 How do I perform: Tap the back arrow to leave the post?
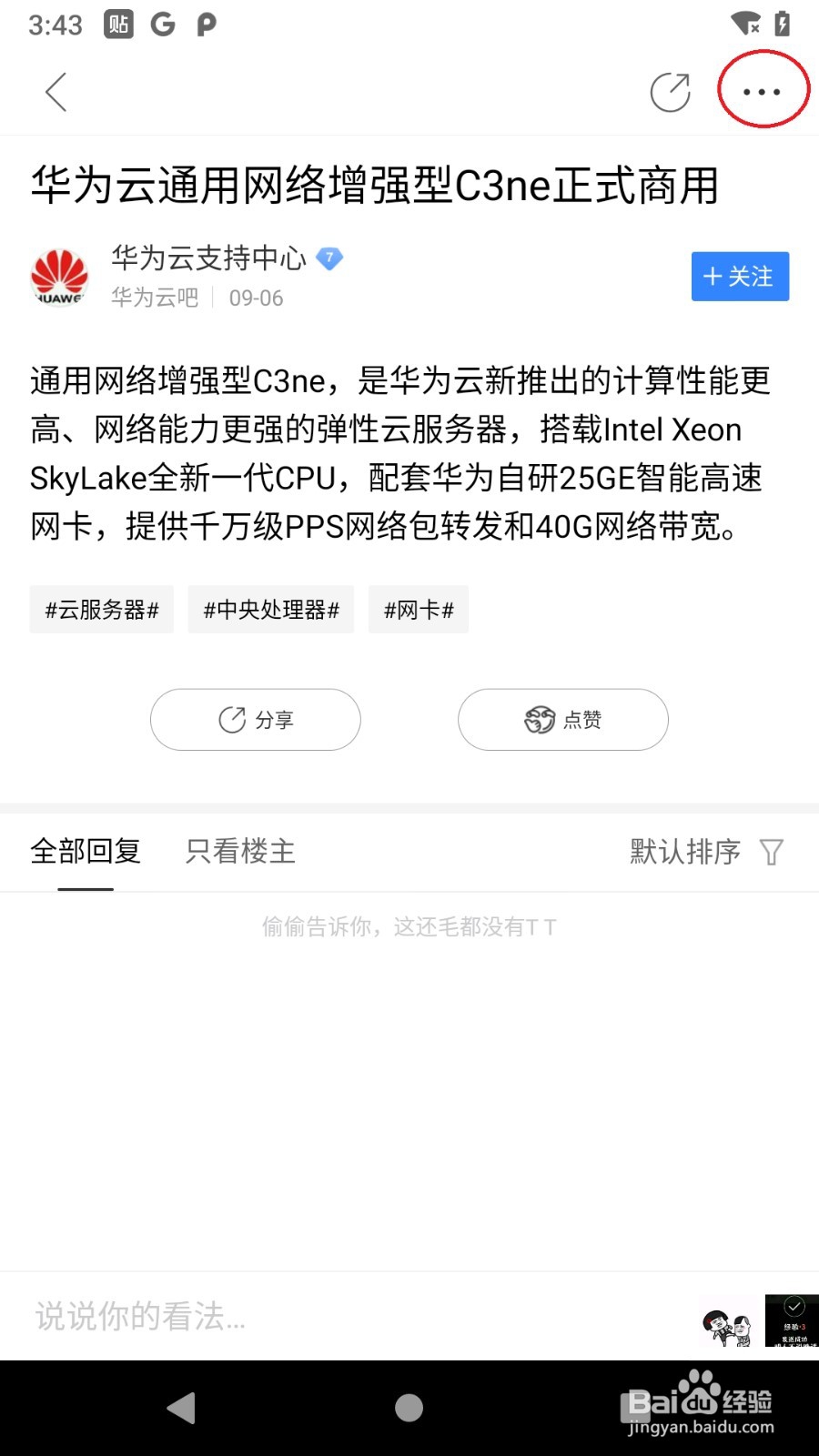[55, 91]
